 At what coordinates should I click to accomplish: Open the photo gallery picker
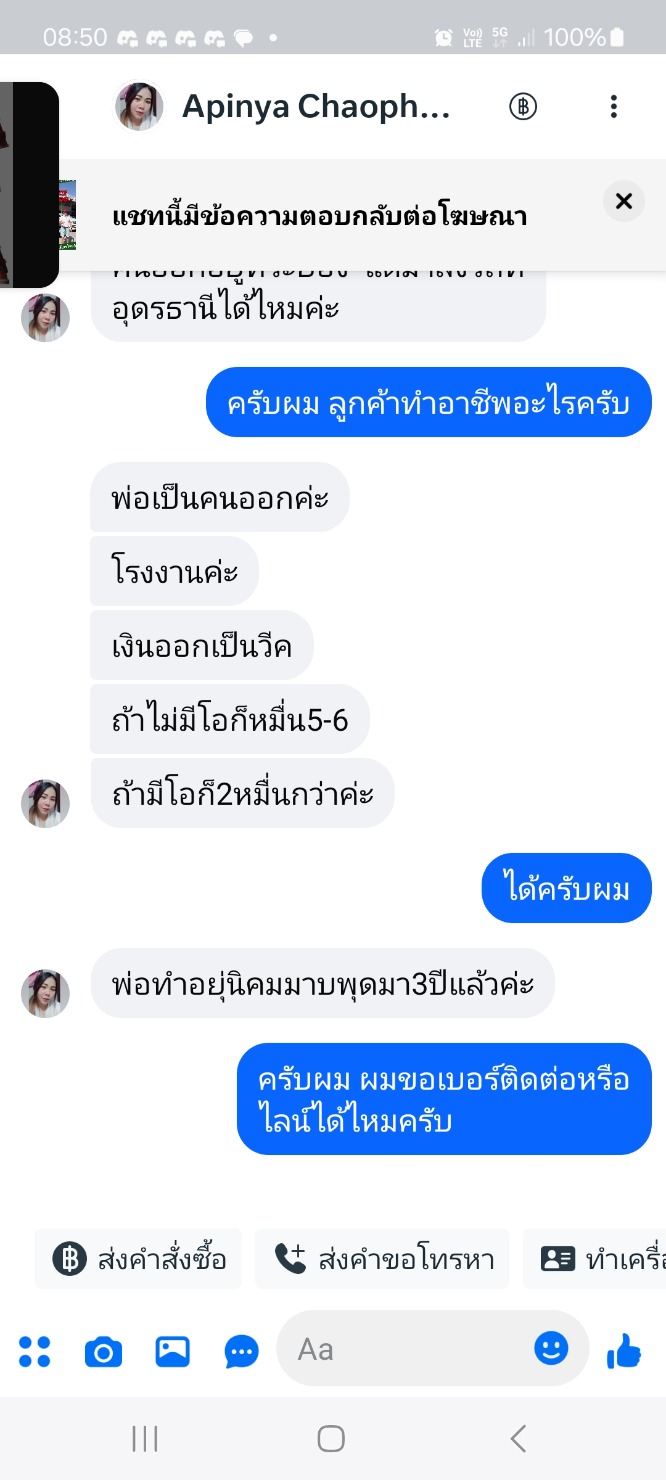tap(172, 1352)
